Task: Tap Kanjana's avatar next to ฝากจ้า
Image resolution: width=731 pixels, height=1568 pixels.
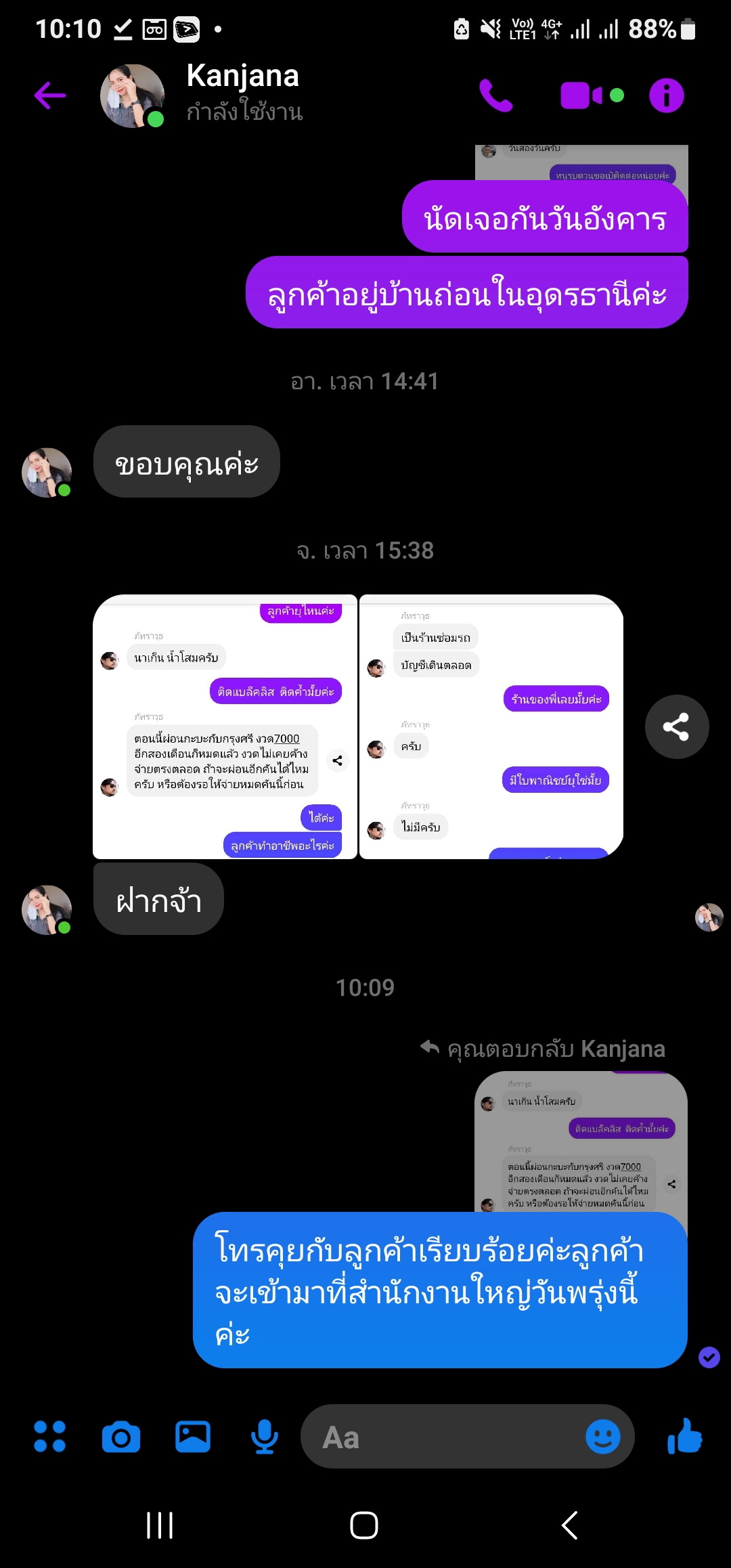Action: [47, 909]
